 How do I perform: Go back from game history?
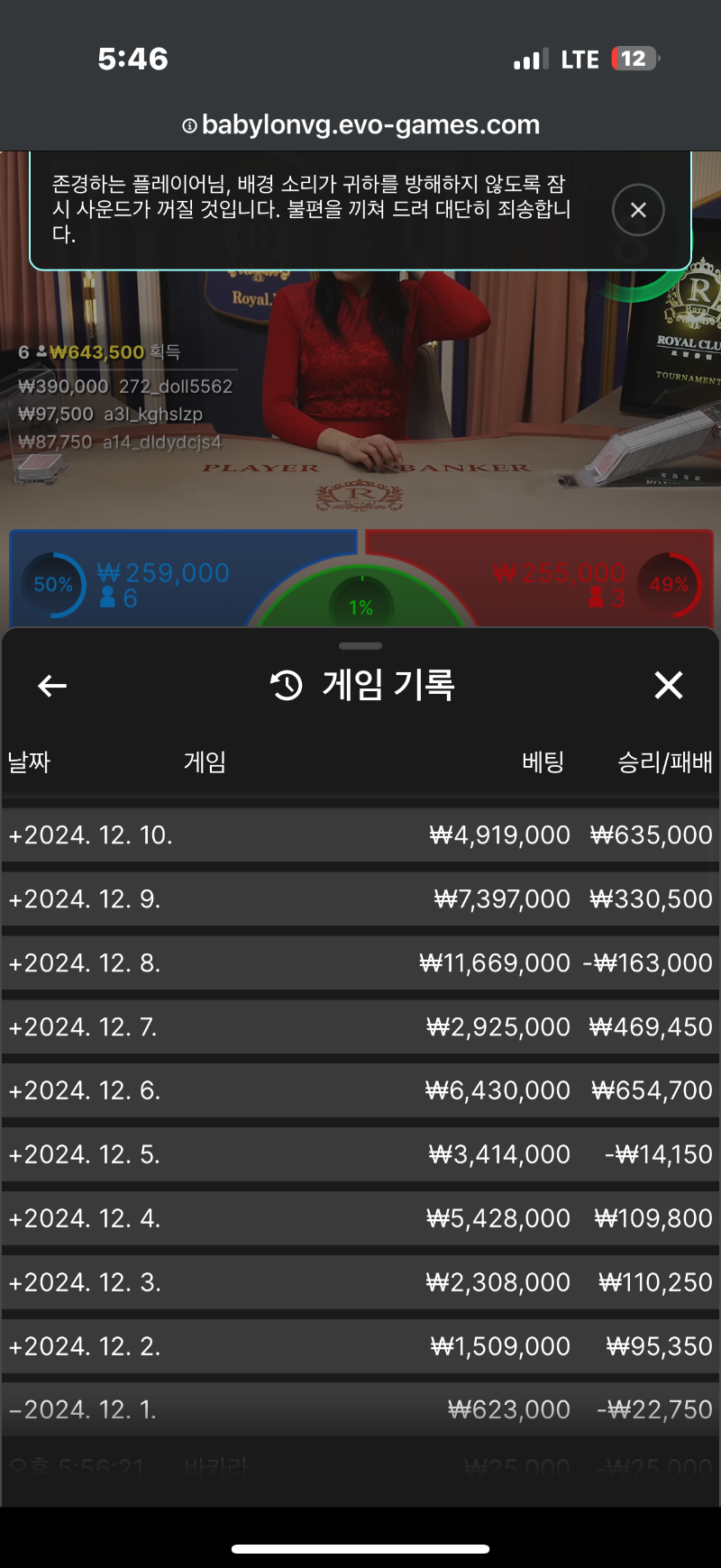pyautogui.click(x=52, y=686)
